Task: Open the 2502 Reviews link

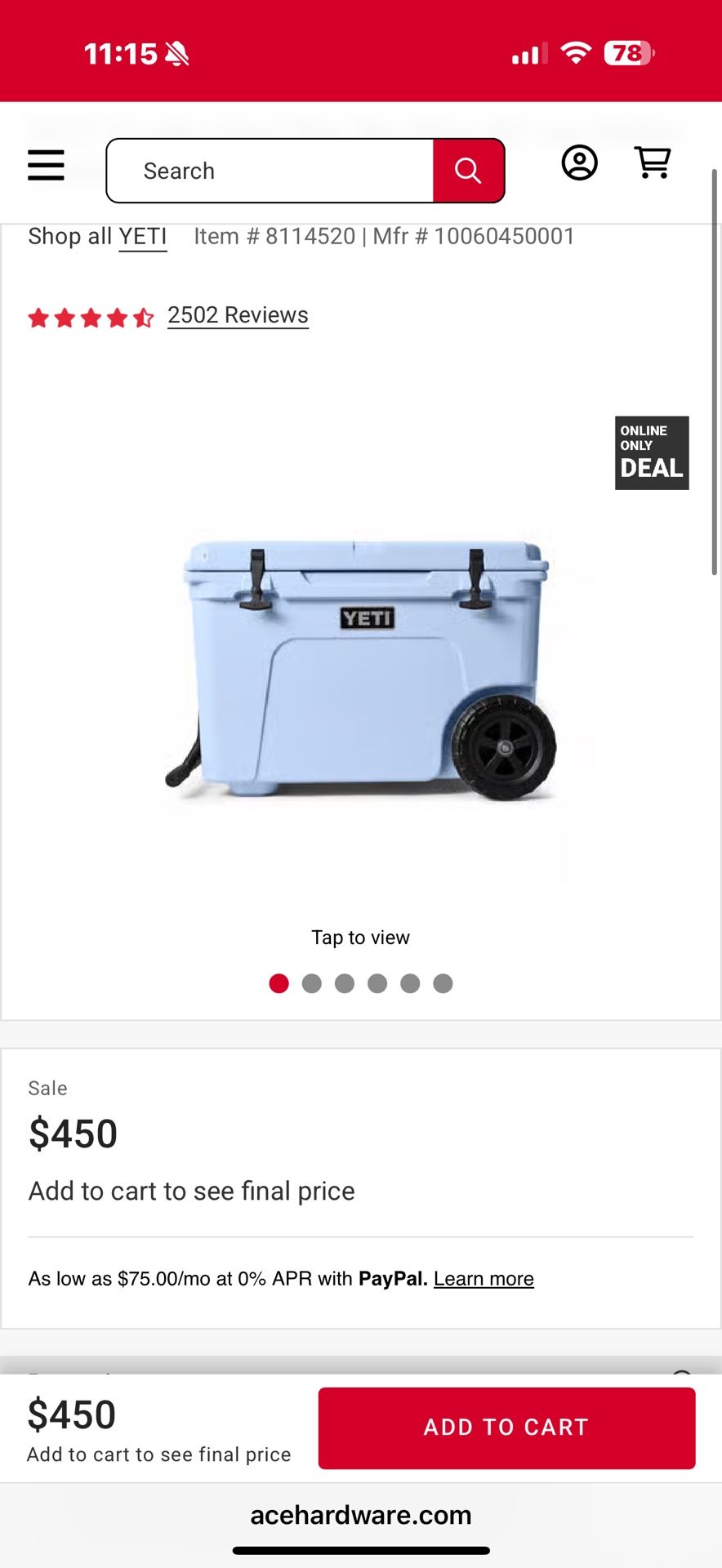Action: tap(237, 314)
